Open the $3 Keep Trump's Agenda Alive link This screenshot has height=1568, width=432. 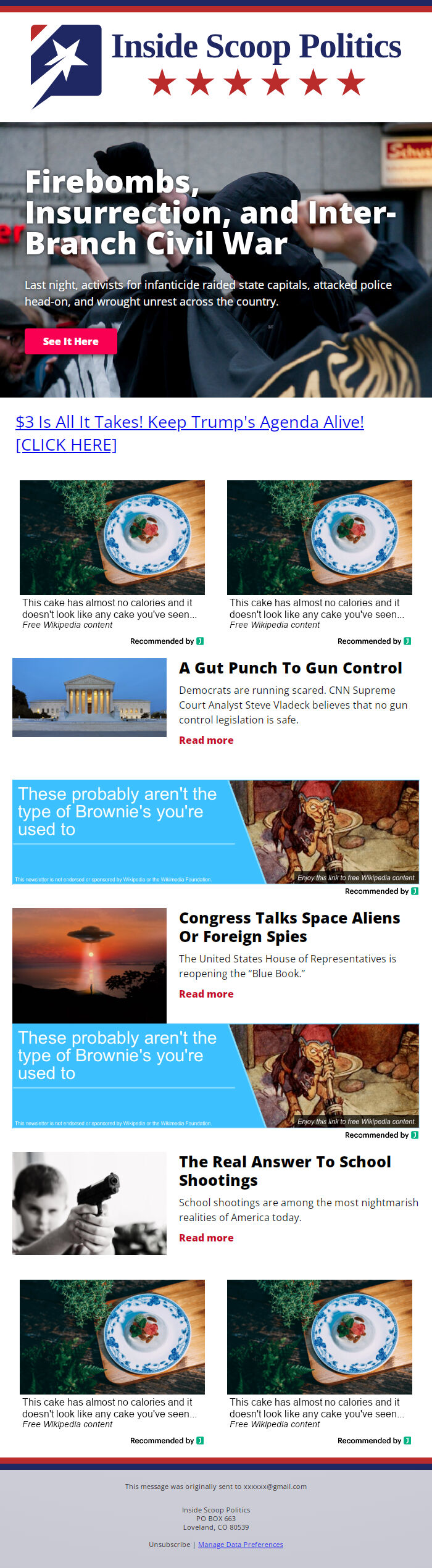pos(189,433)
